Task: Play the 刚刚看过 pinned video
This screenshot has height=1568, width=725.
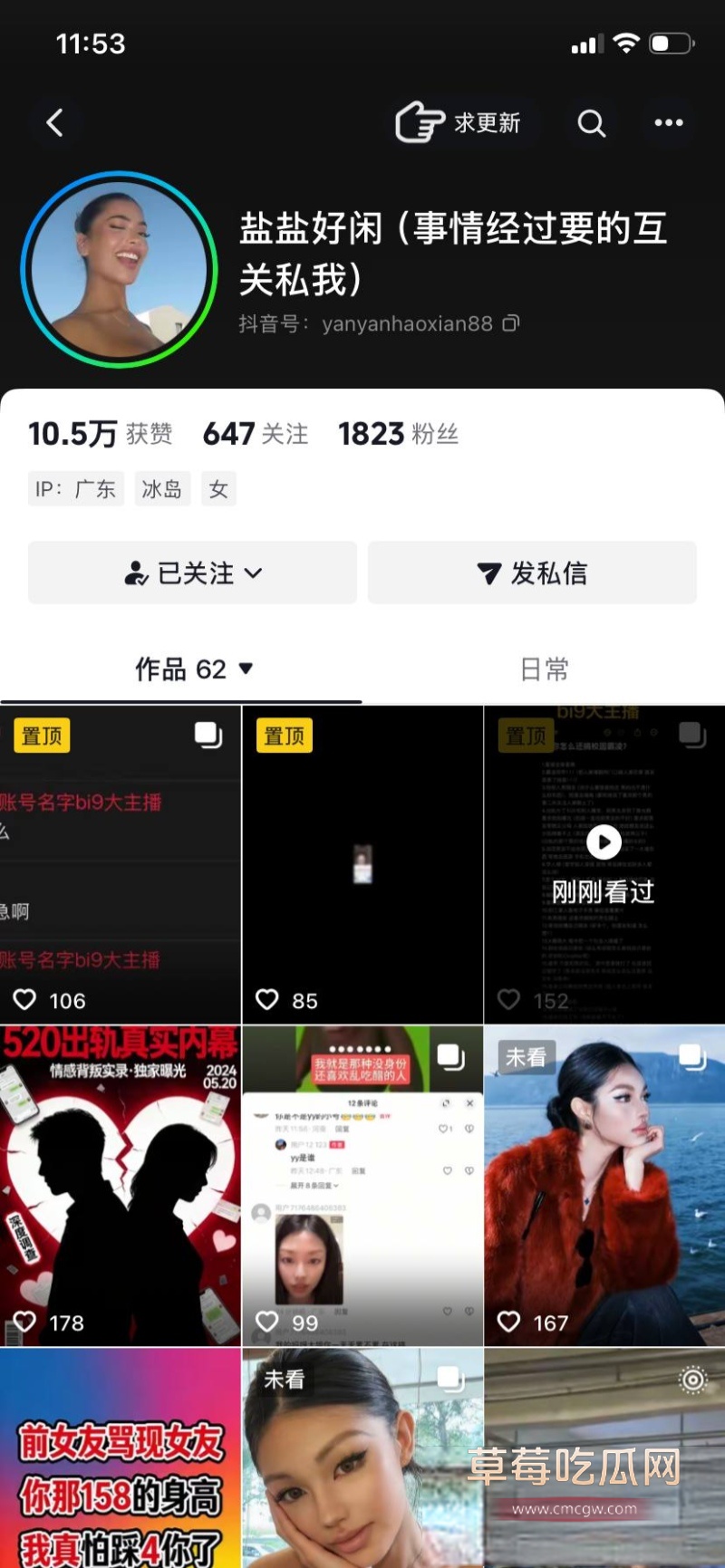Action: [x=603, y=842]
